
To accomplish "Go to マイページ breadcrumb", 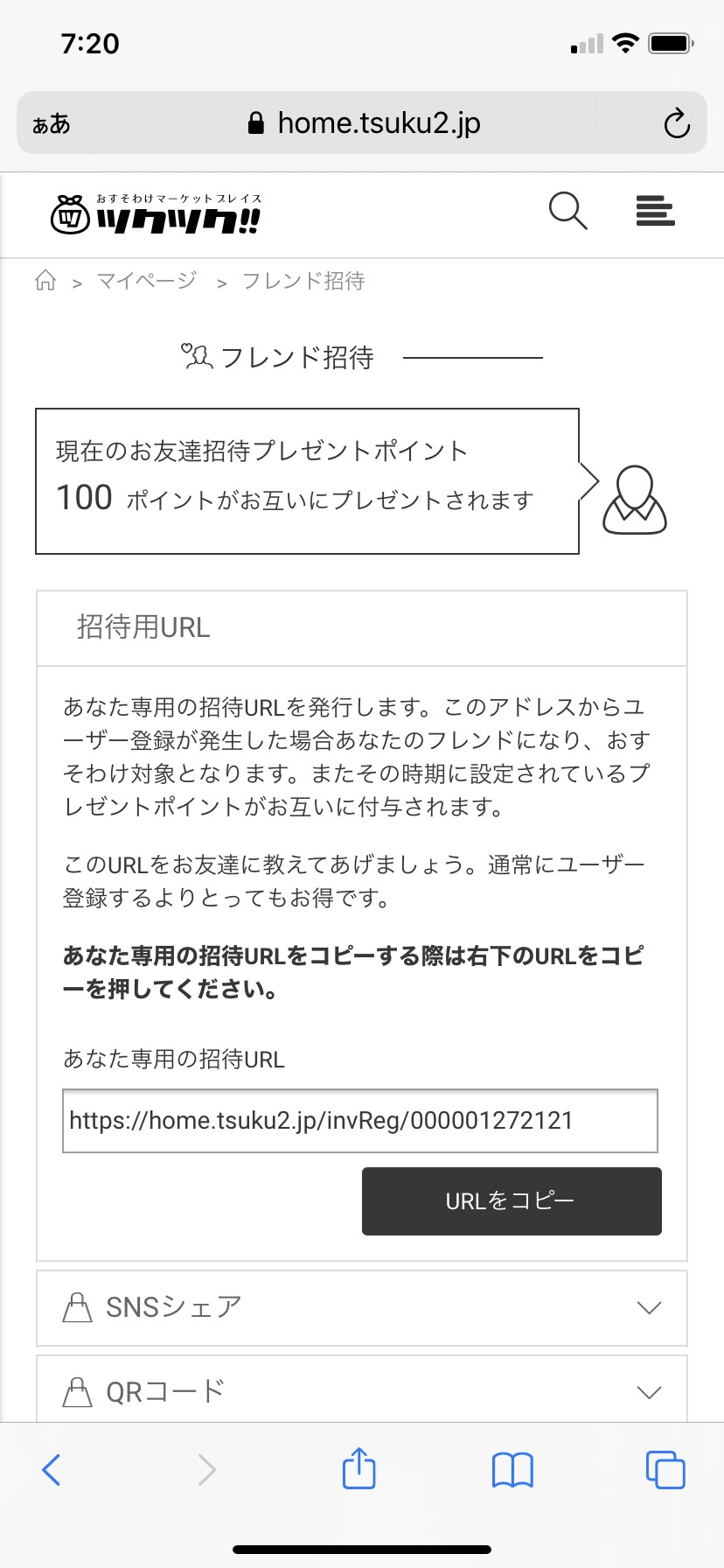I will click(147, 281).
